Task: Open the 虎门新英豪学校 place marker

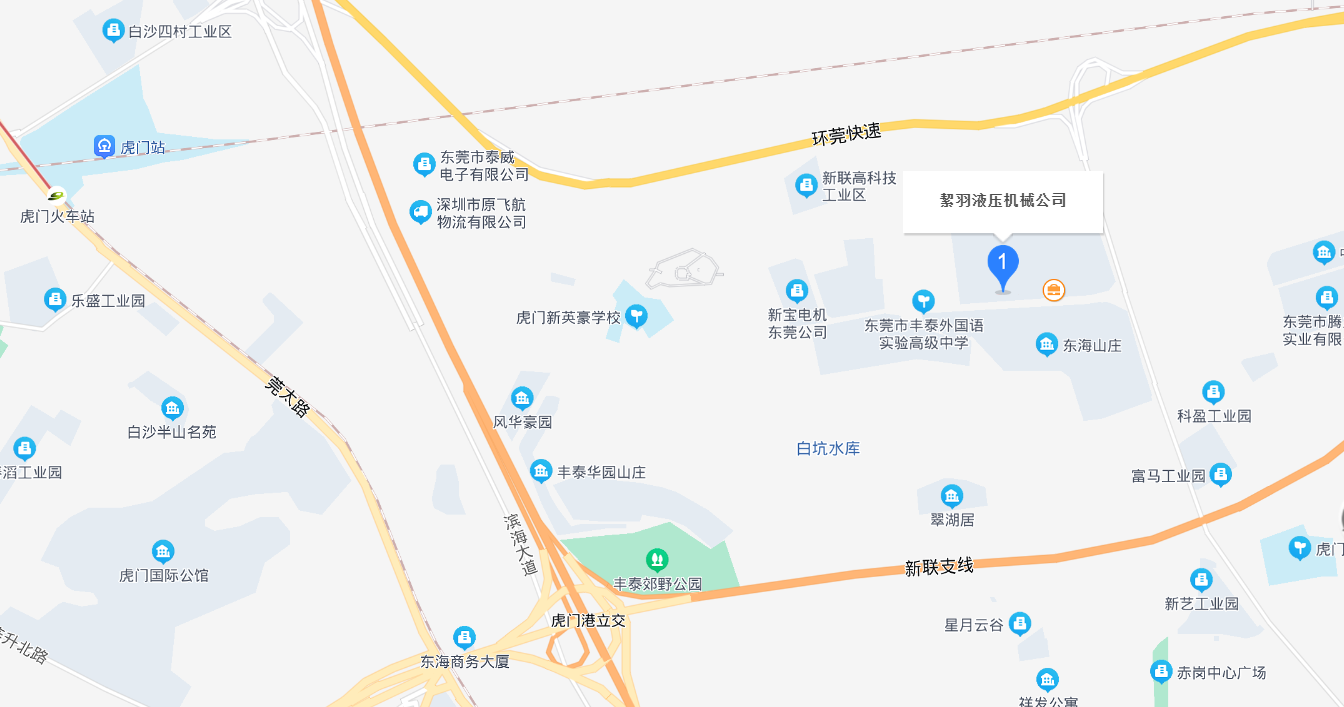Action: [636, 317]
